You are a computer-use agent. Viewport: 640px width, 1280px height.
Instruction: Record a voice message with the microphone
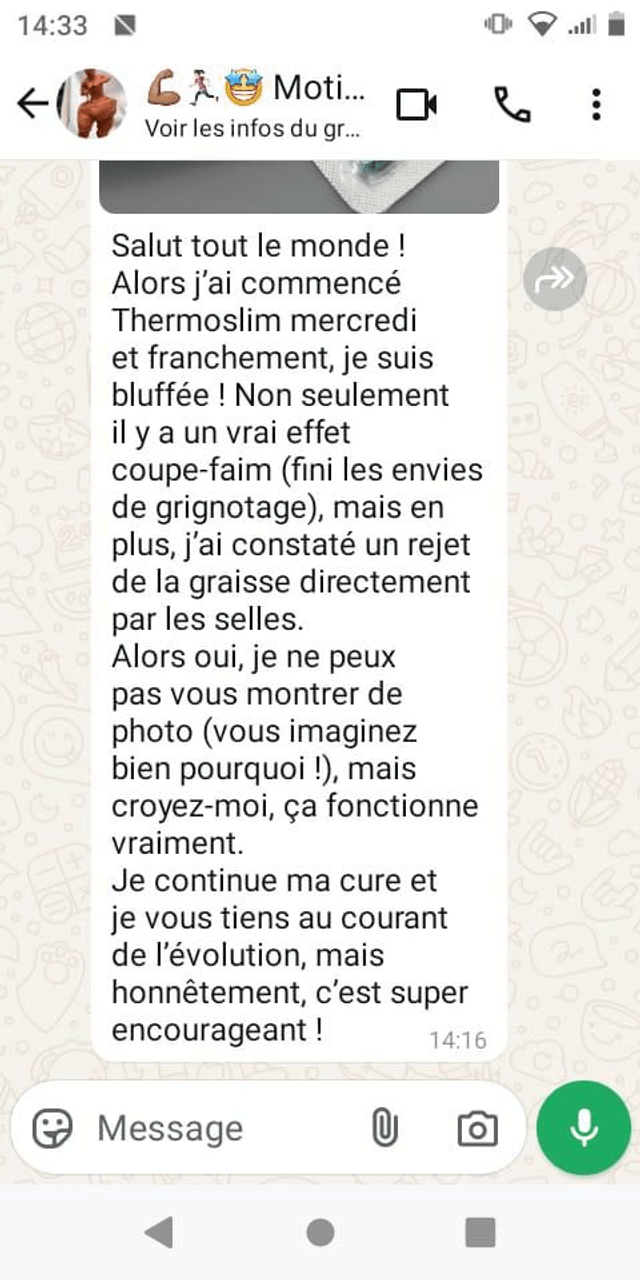[x=584, y=1128]
